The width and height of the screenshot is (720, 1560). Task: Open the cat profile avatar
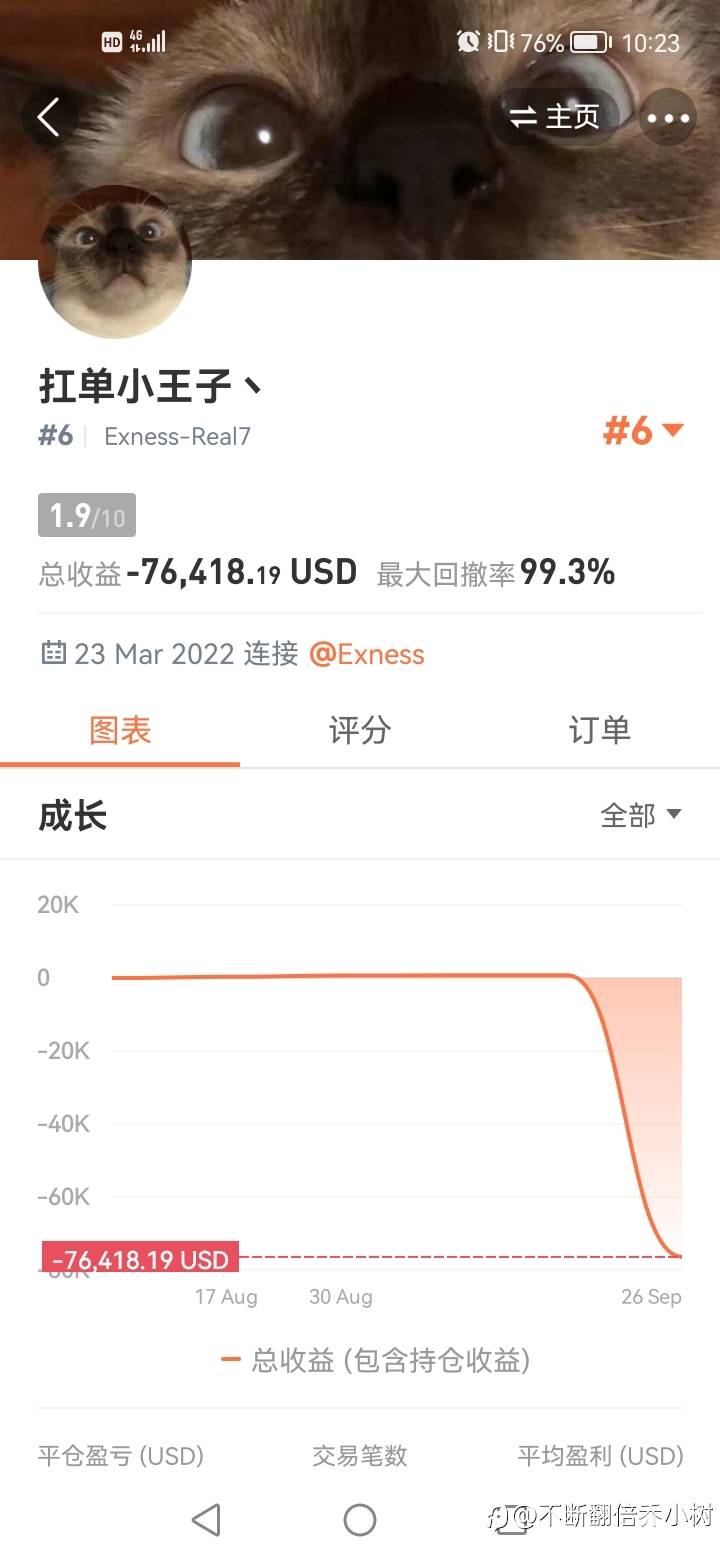115,262
